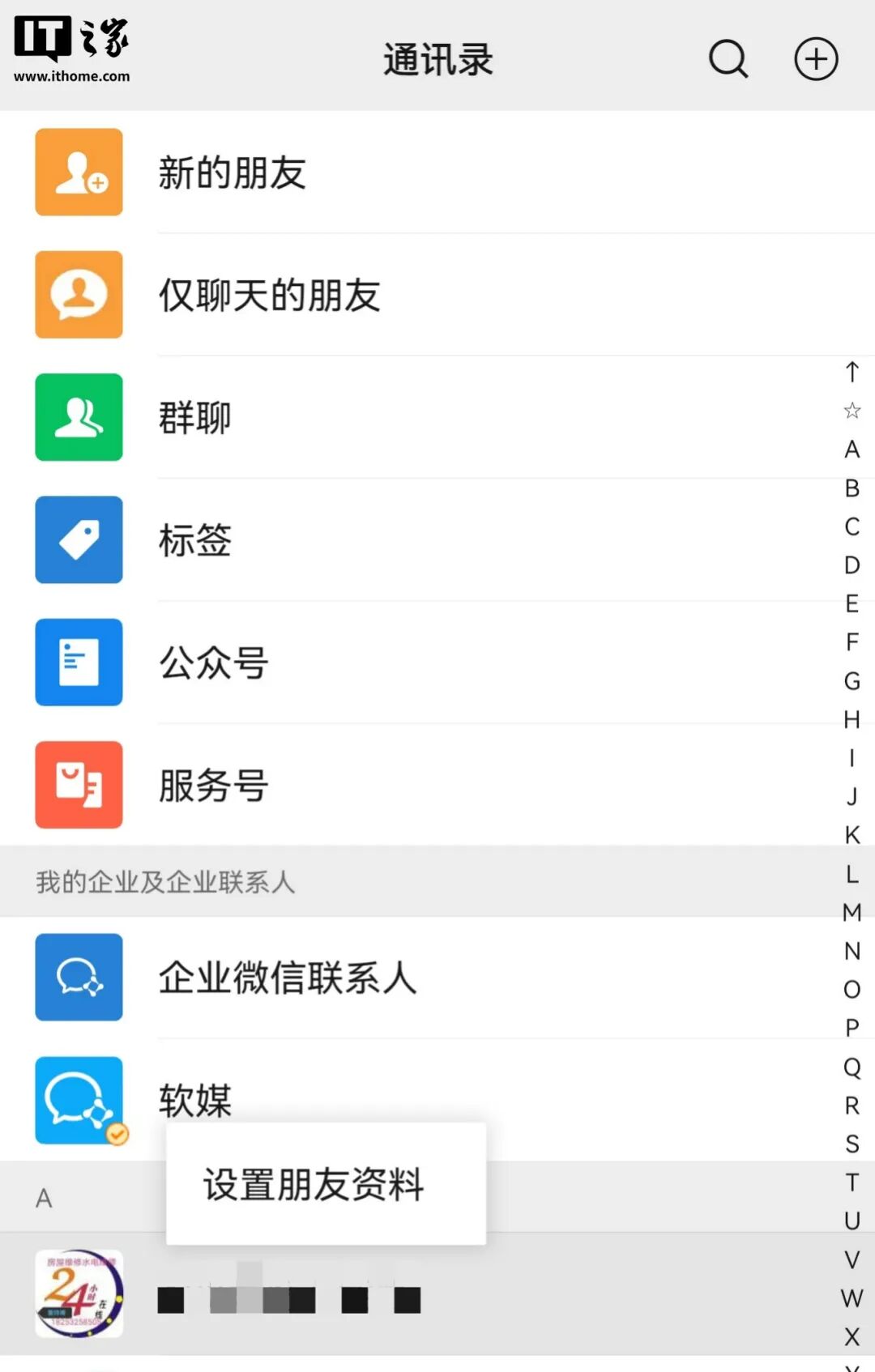Tap the plus add icon
Viewport: 875px width, 1372px height.
click(x=815, y=59)
